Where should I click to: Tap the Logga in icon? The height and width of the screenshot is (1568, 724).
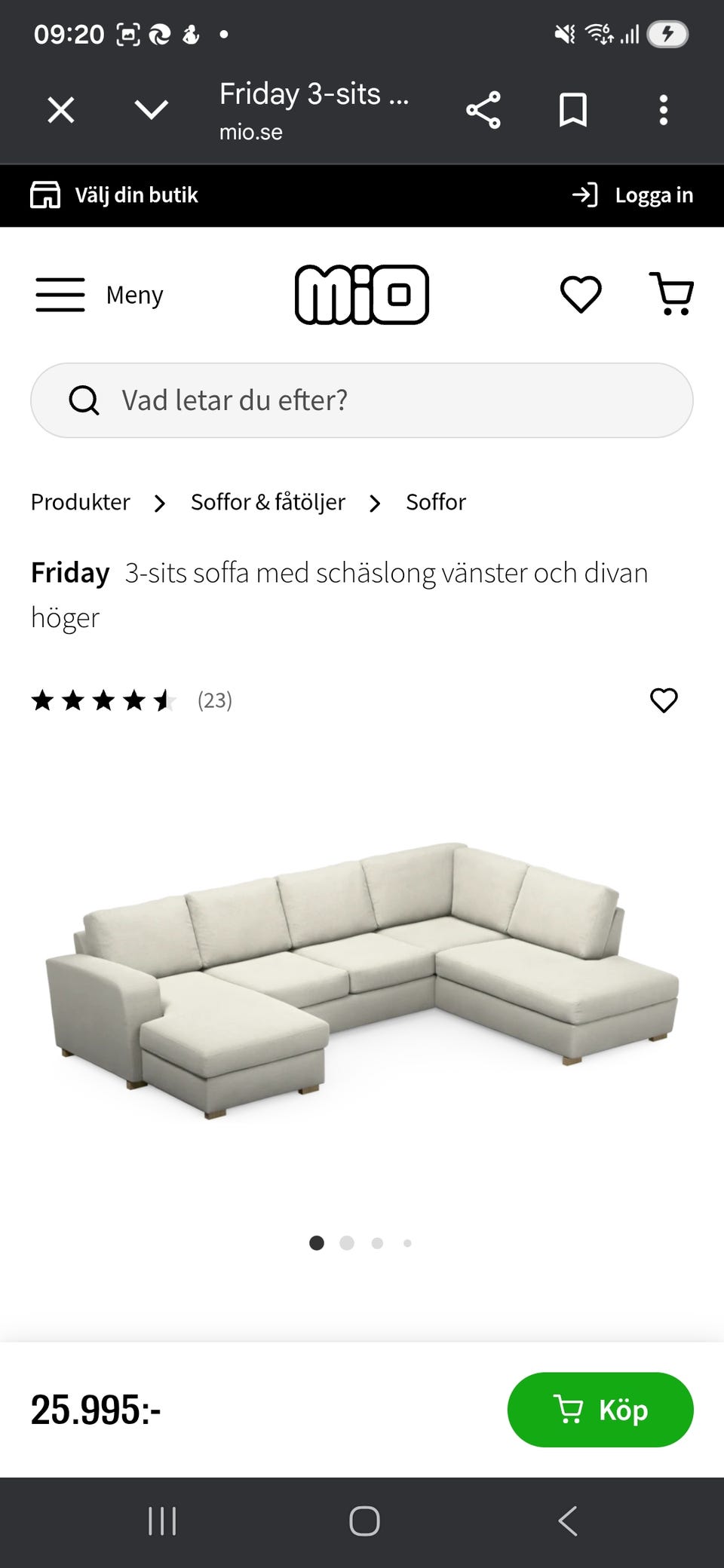pos(584,194)
